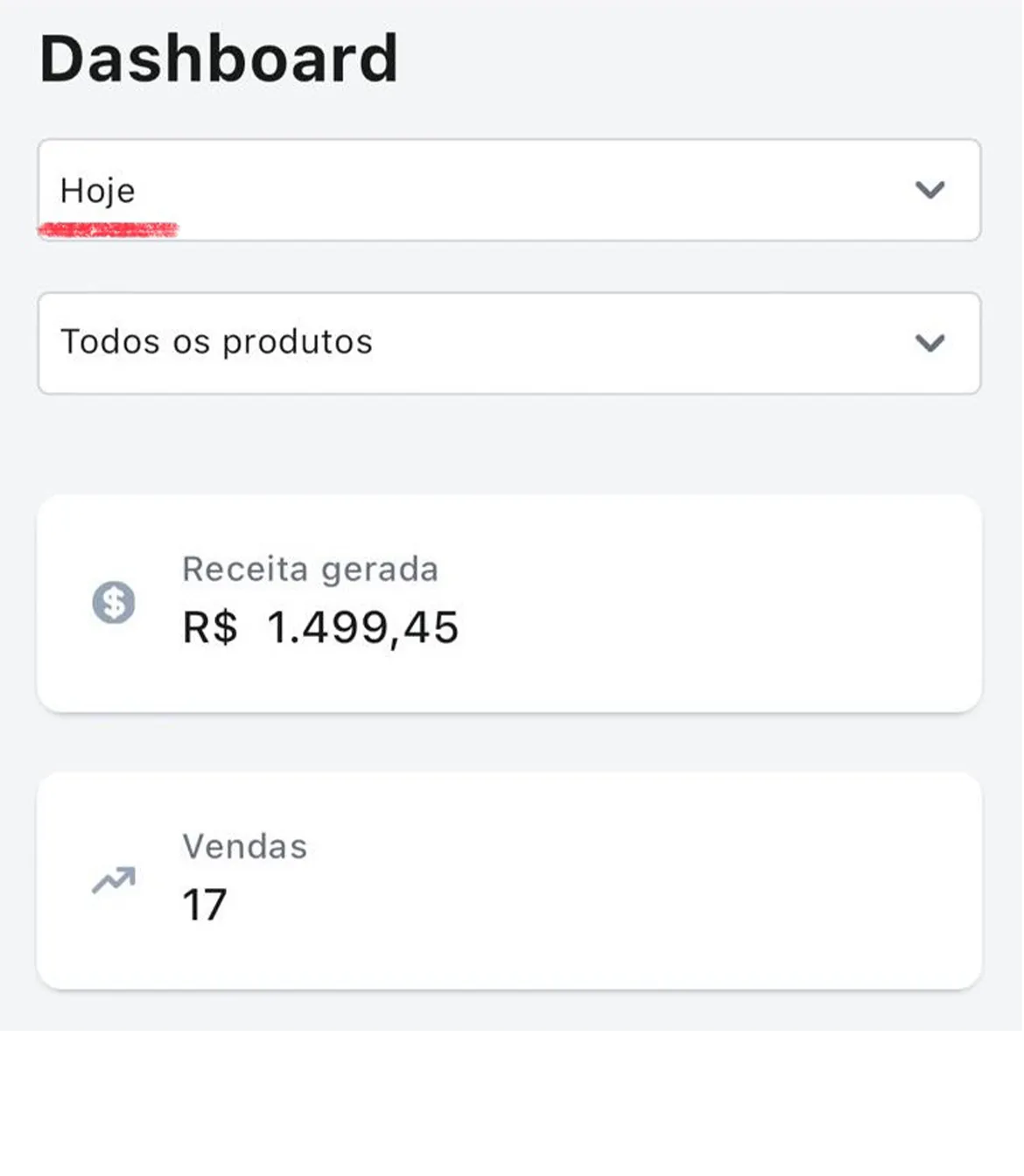Select the circular currency icon on the revenue card
The height and width of the screenshot is (1176, 1024).
[x=114, y=601]
